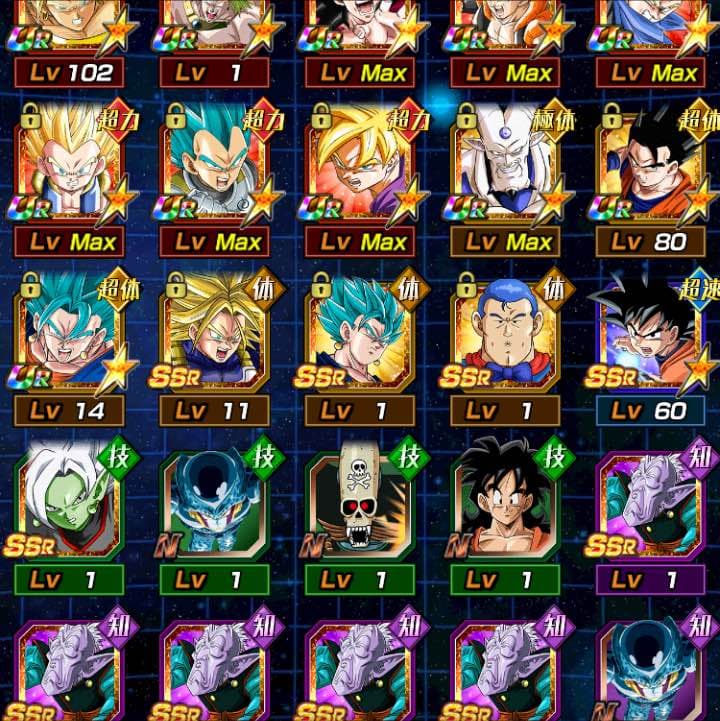Open the character card at Lv 102
The width and height of the screenshot is (720, 721).
click(x=70, y=40)
